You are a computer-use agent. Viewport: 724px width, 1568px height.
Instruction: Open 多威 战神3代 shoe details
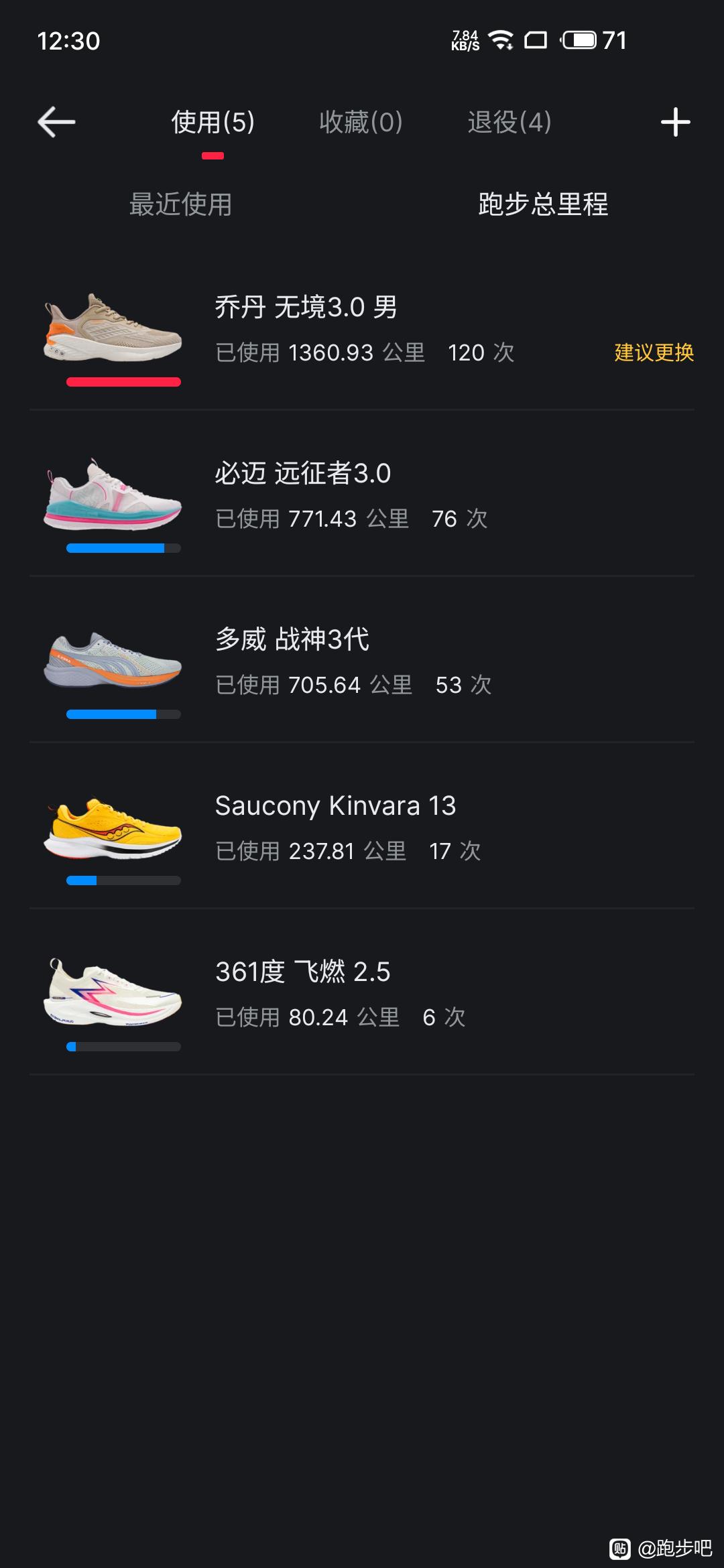tap(362, 660)
